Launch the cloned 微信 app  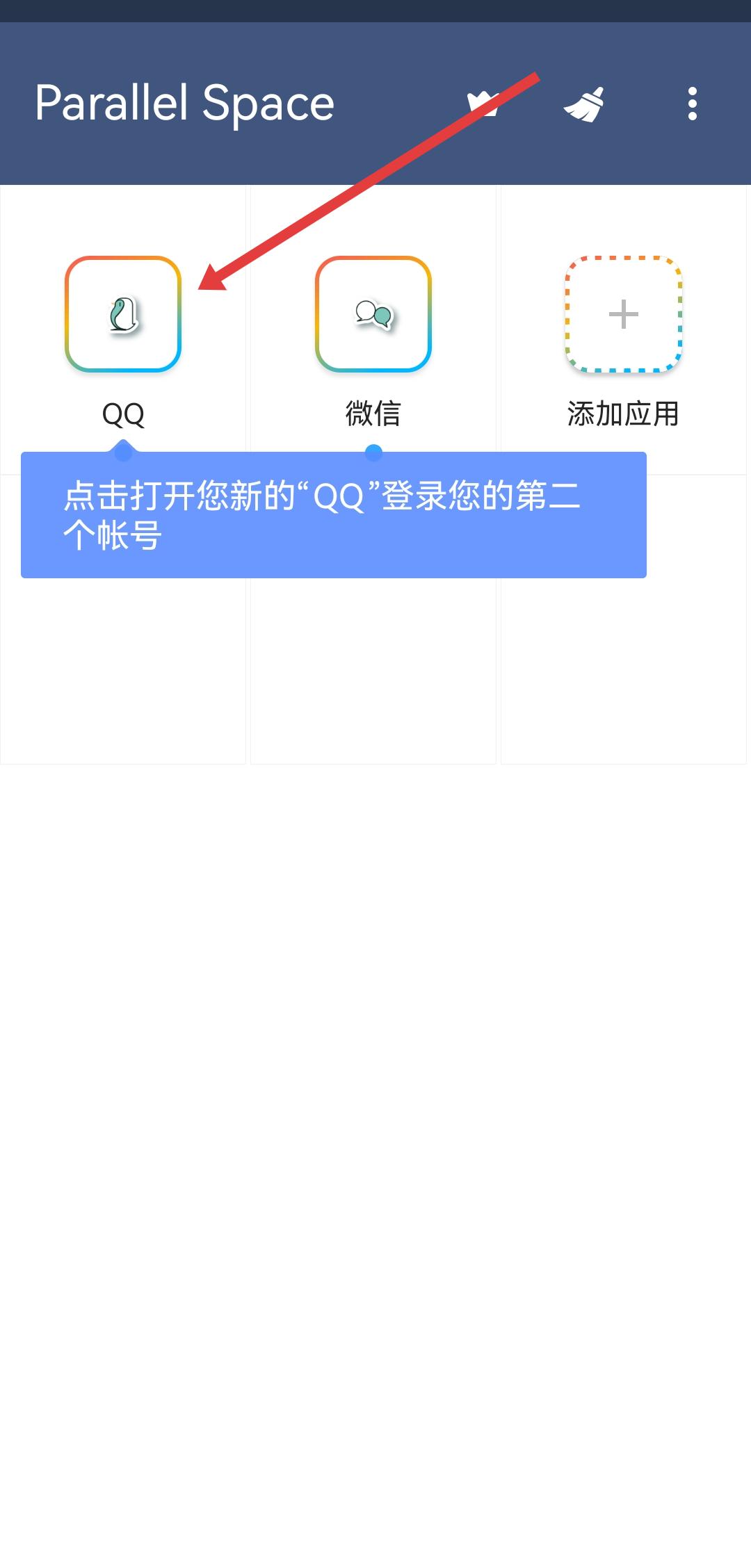click(373, 315)
